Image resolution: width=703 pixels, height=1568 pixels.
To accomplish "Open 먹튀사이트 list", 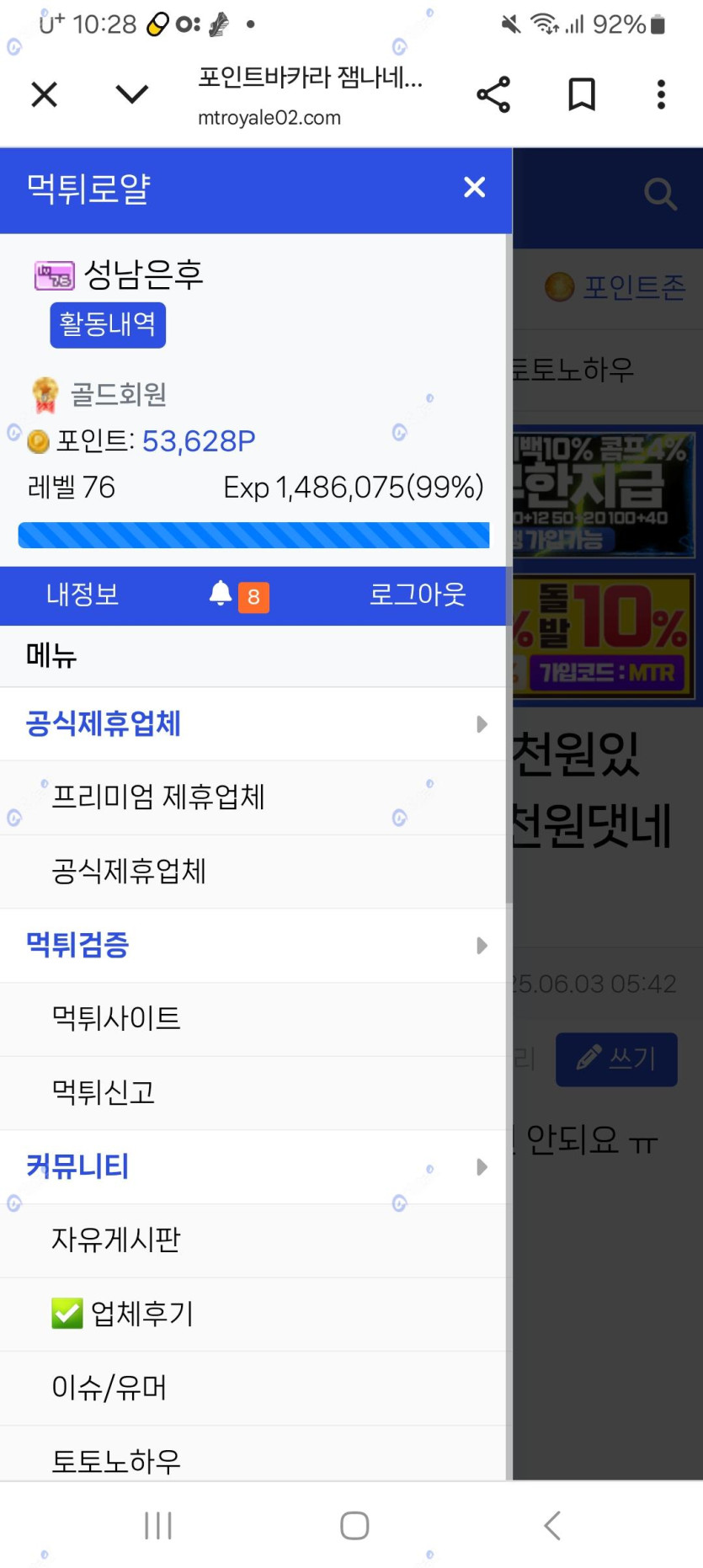I will 116,1018.
